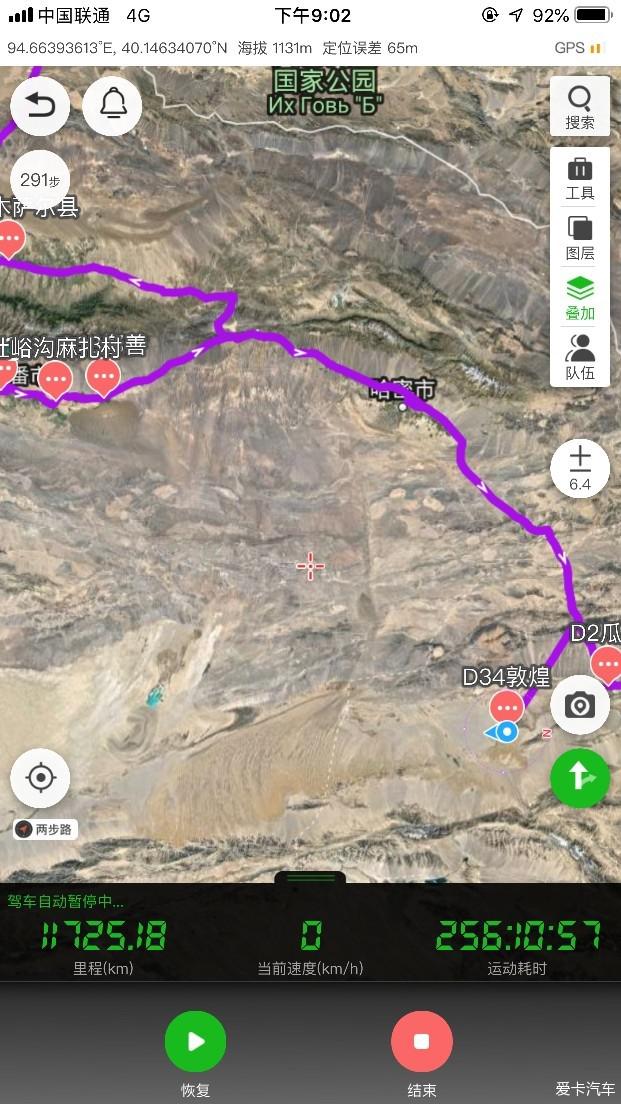End the track with 结束 button

click(421, 1042)
